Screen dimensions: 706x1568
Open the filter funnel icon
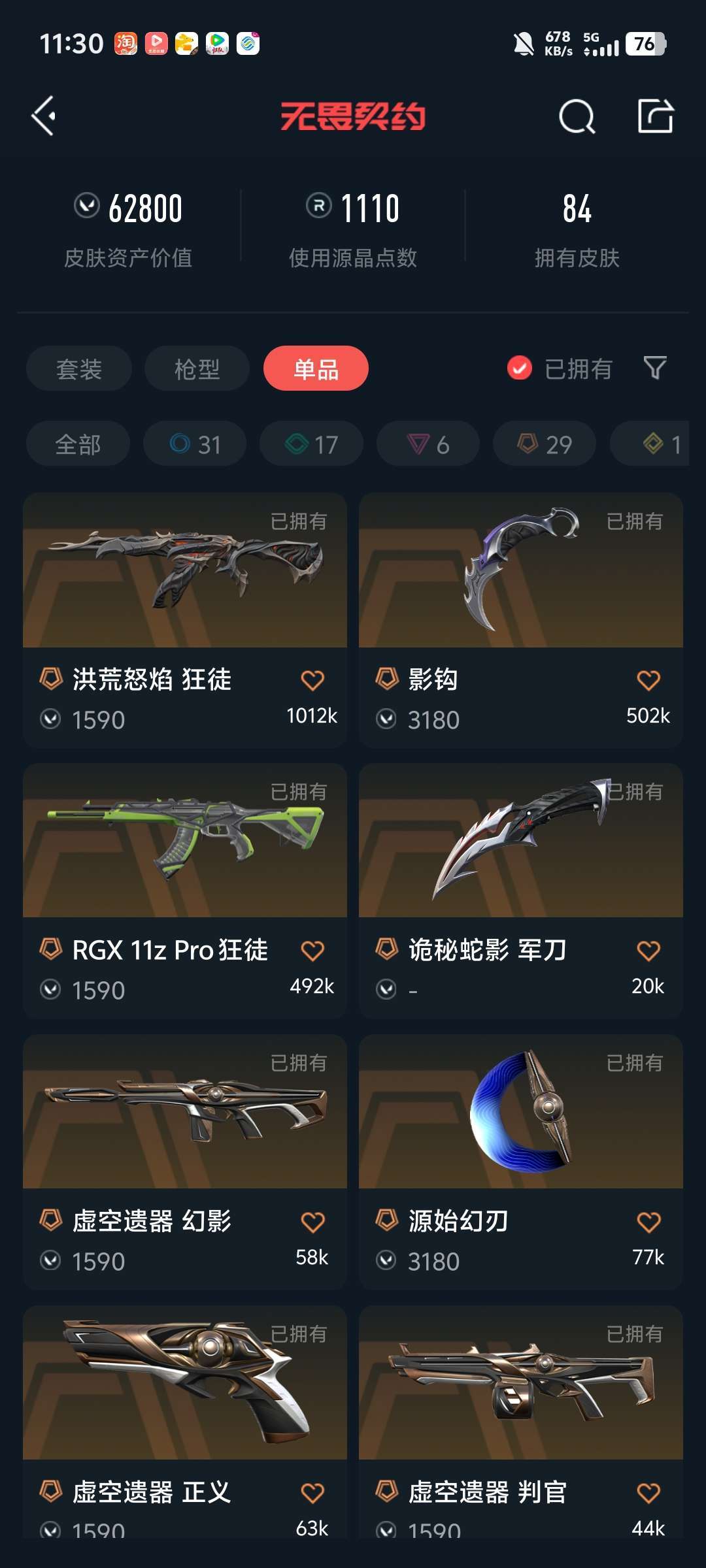pyautogui.click(x=655, y=368)
